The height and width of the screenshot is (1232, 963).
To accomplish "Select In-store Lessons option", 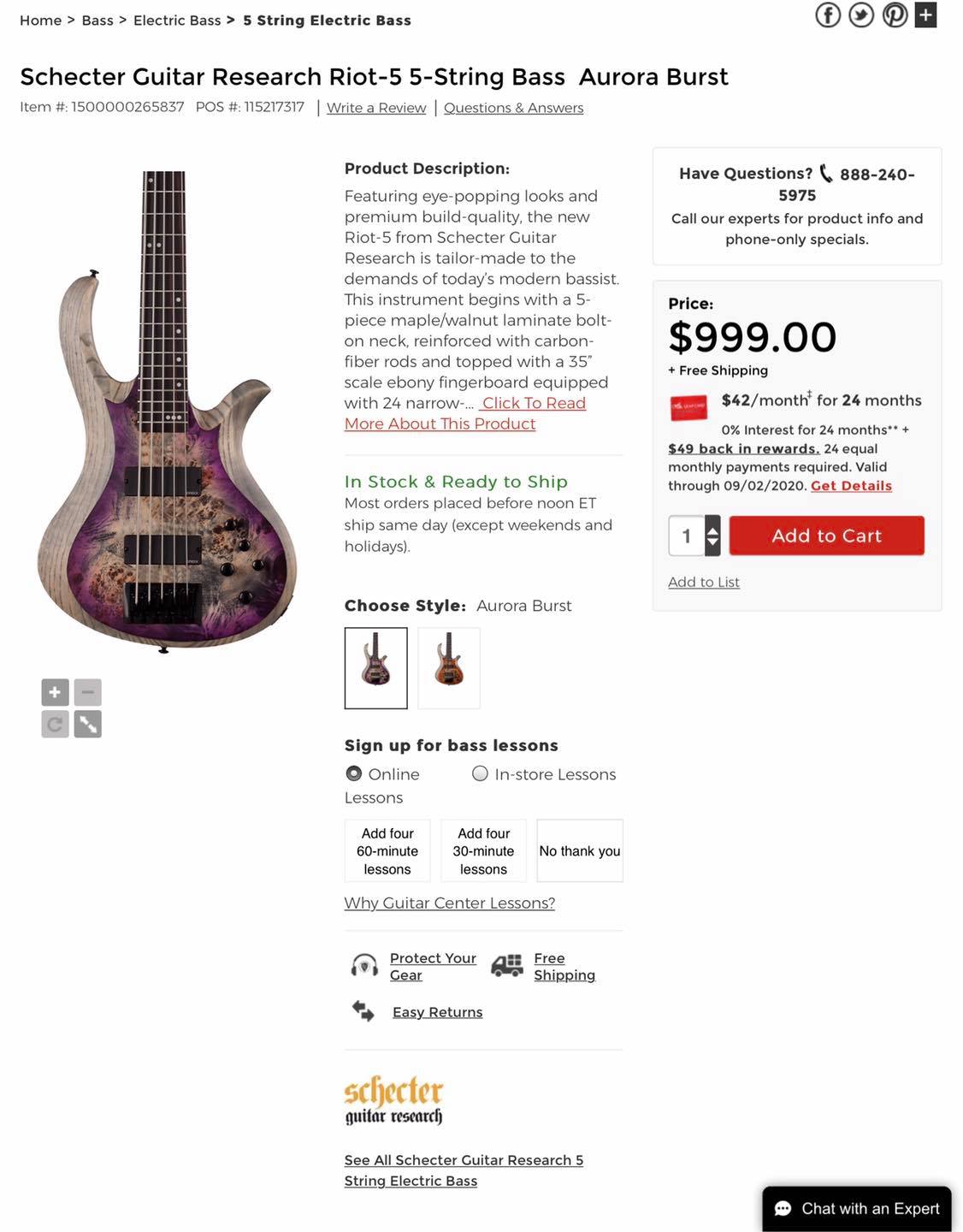I will (x=481, y=773).
